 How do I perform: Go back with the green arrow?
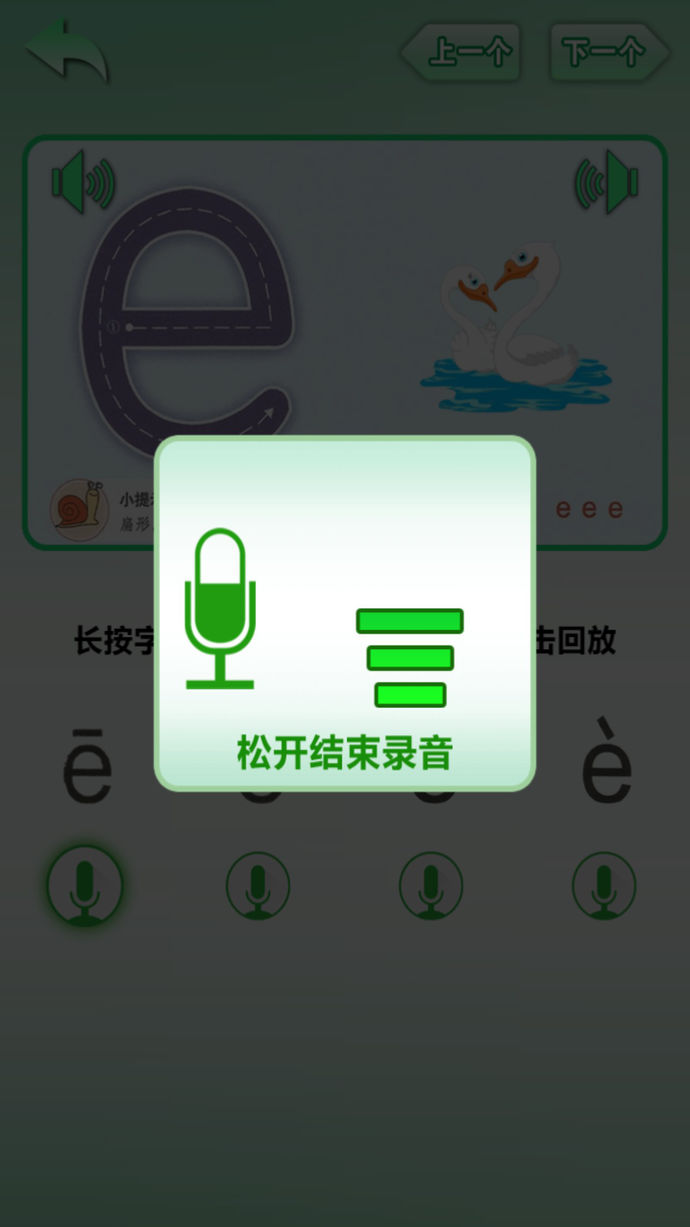click(66, 50)
